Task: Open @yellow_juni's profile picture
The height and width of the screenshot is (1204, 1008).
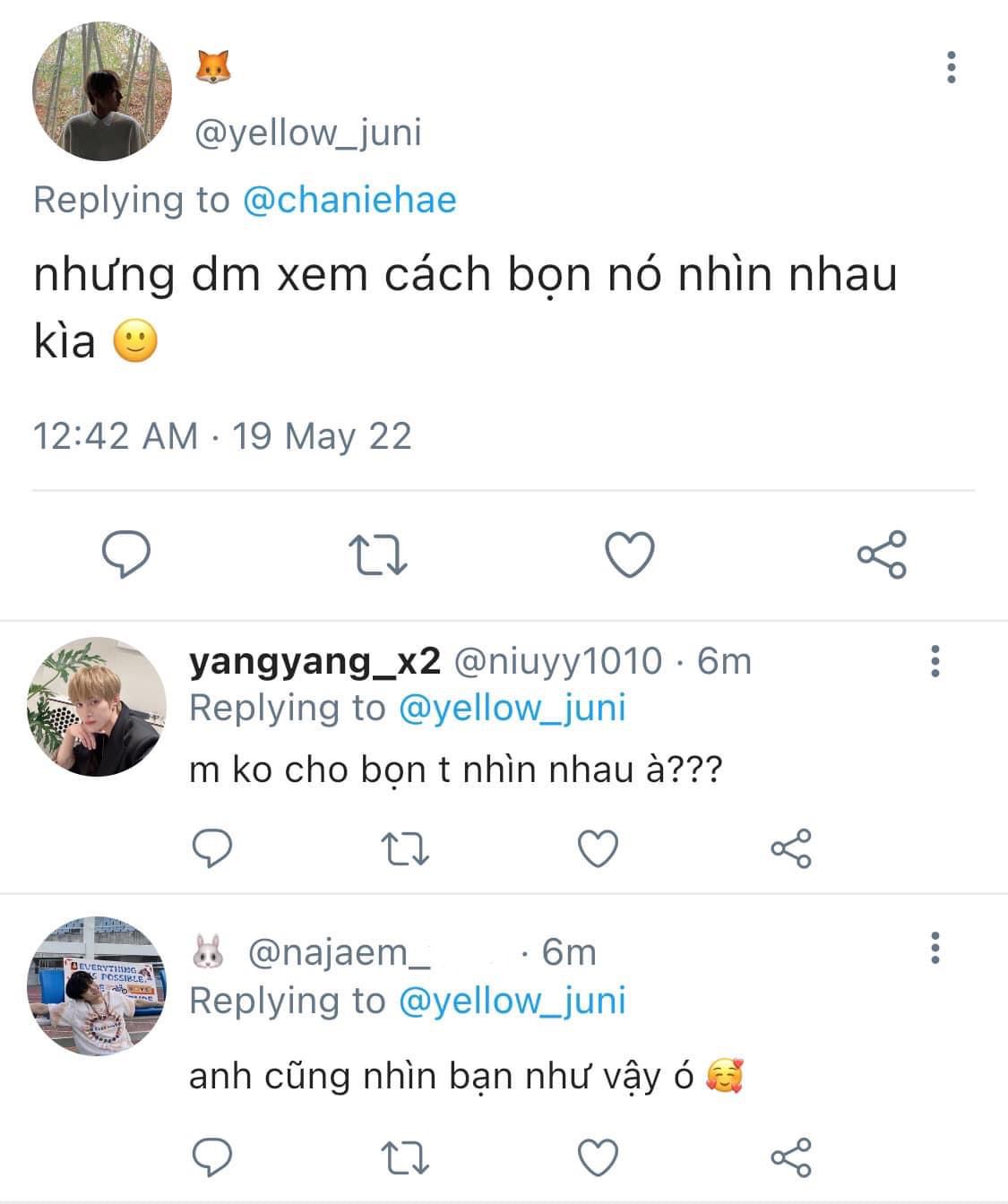Action: point(101,92)
